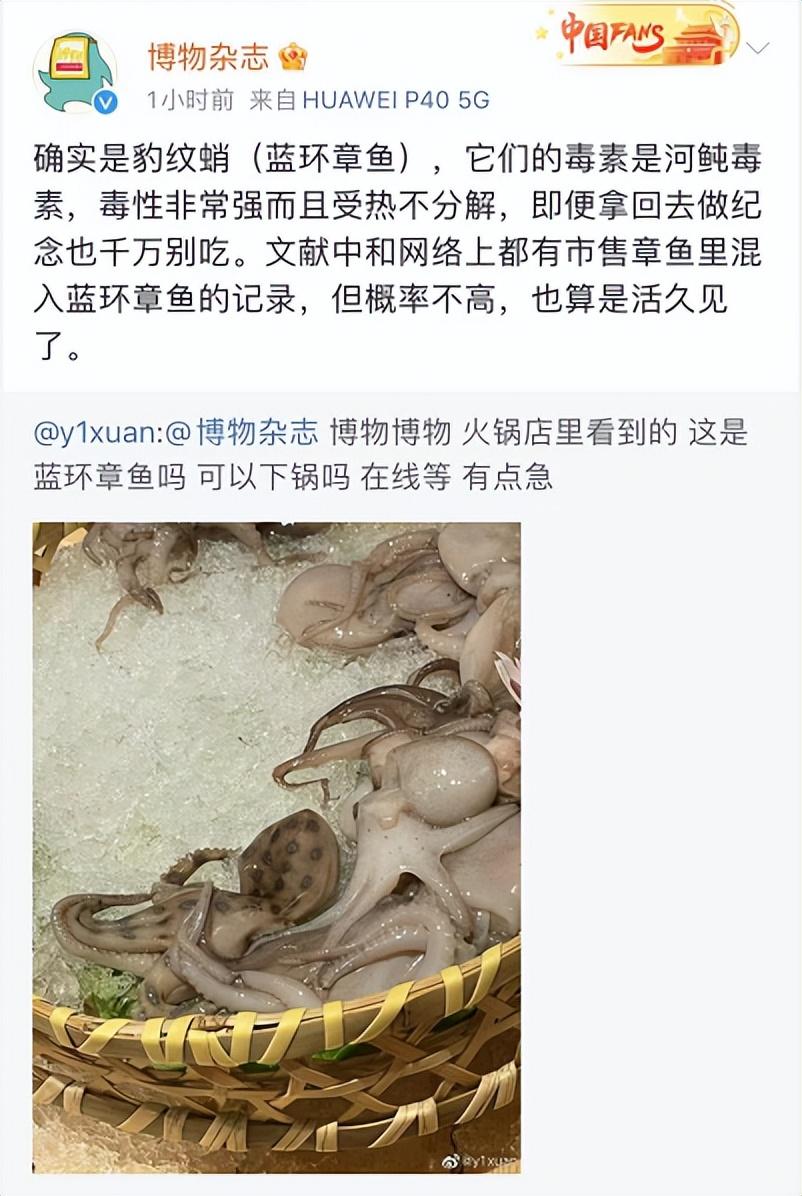Open the 中国FANS badge
The height and width of the screenshot is (1196, 802).
(x=642, y=37)
